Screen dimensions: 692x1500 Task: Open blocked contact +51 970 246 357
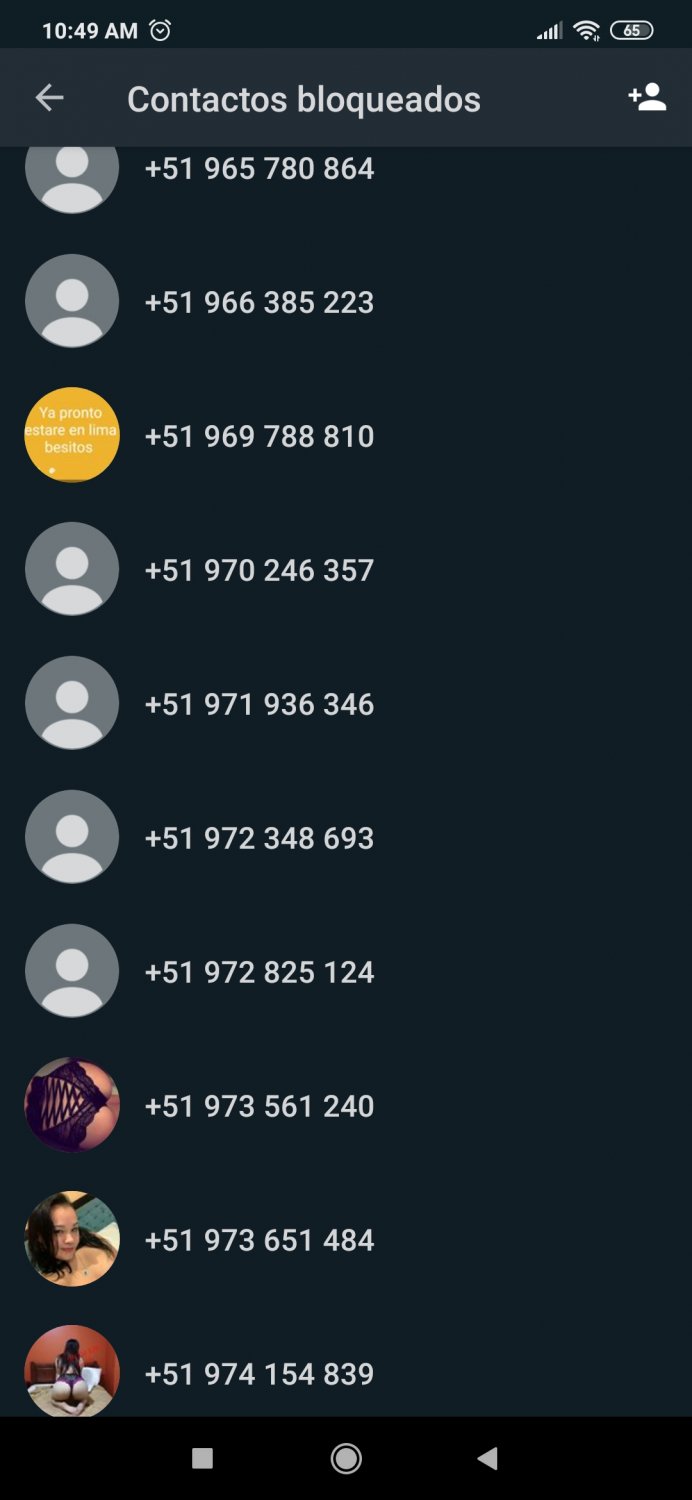(346, 569)
